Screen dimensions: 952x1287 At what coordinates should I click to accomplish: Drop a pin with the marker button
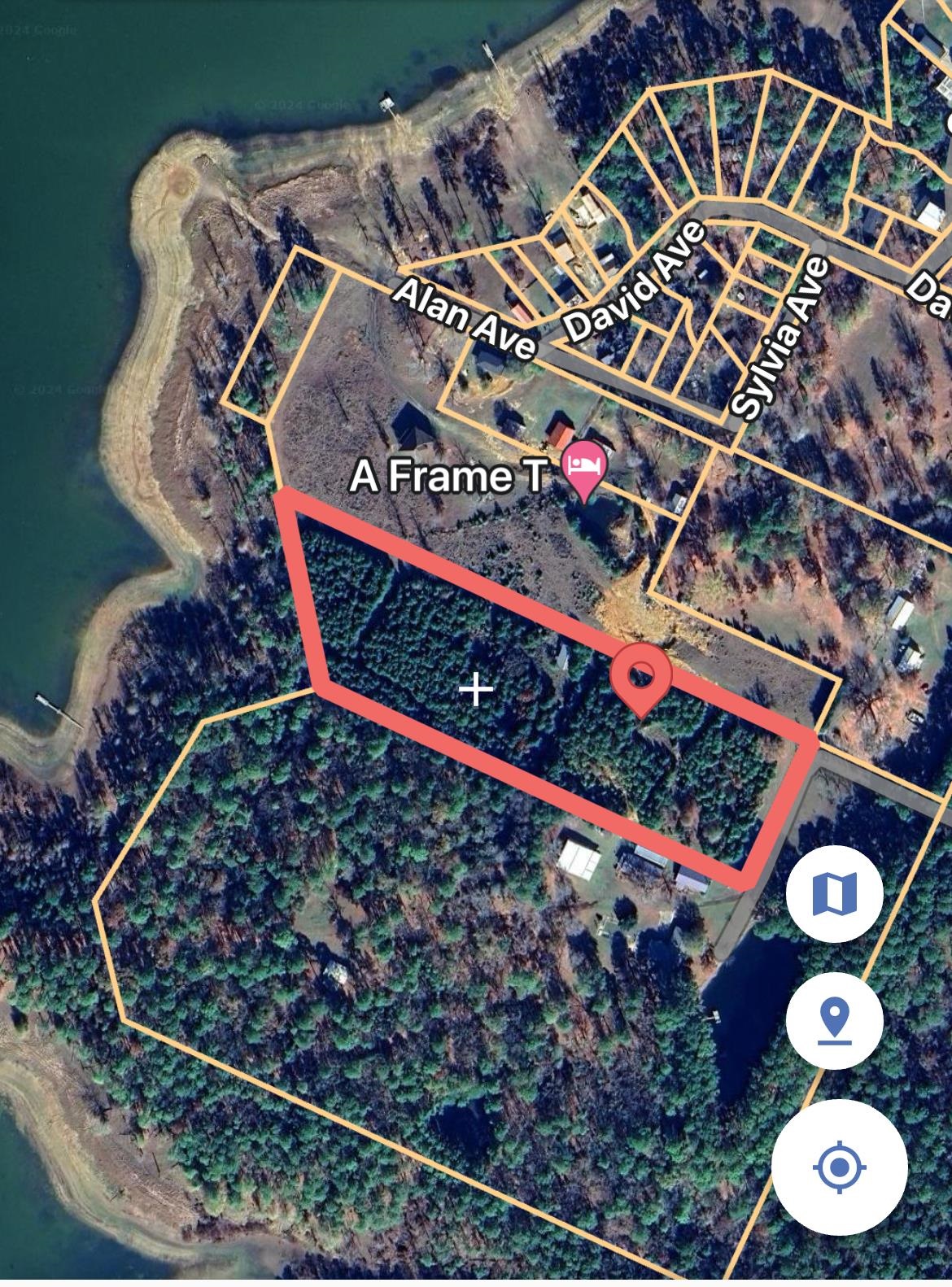(x=834, y=1020)
